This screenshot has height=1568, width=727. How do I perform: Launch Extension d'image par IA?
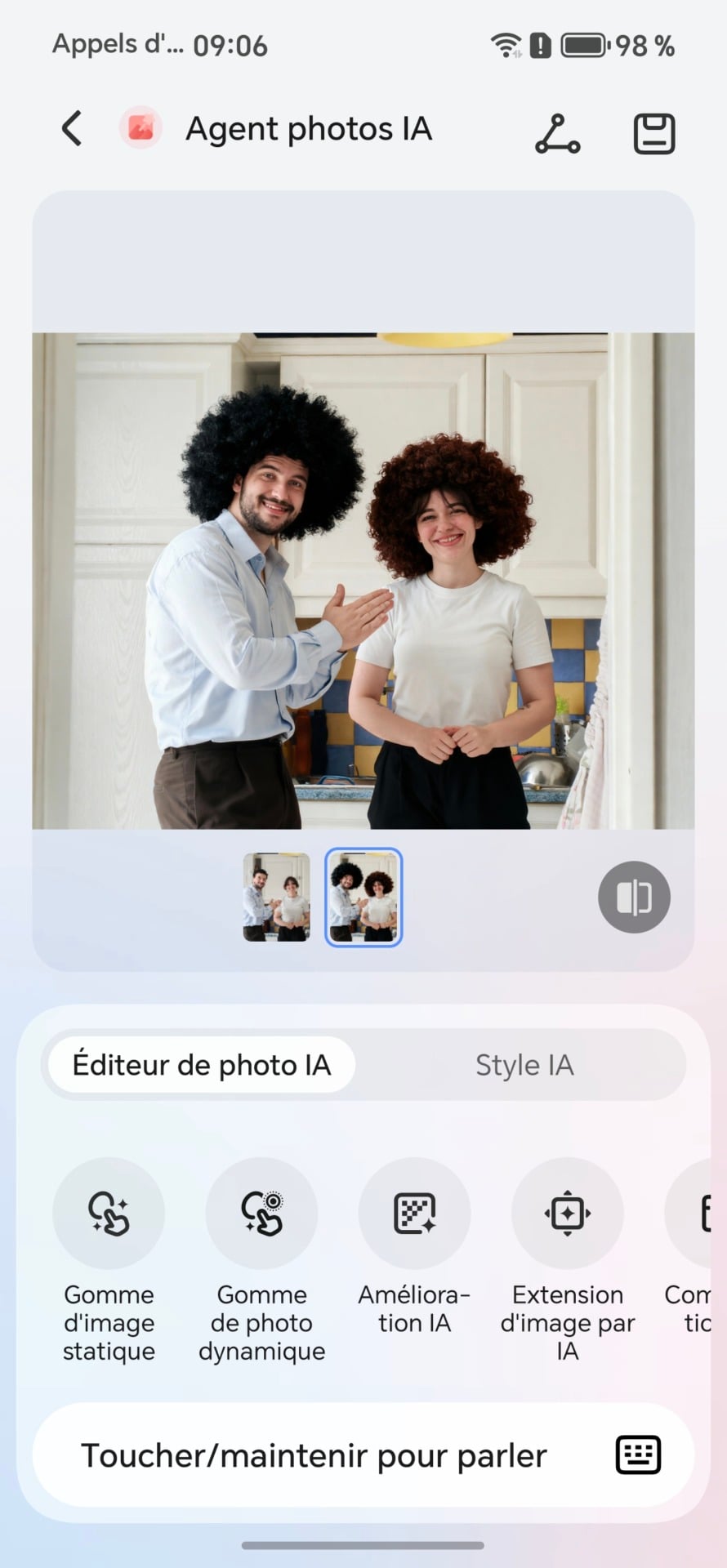pos(567,1213)
